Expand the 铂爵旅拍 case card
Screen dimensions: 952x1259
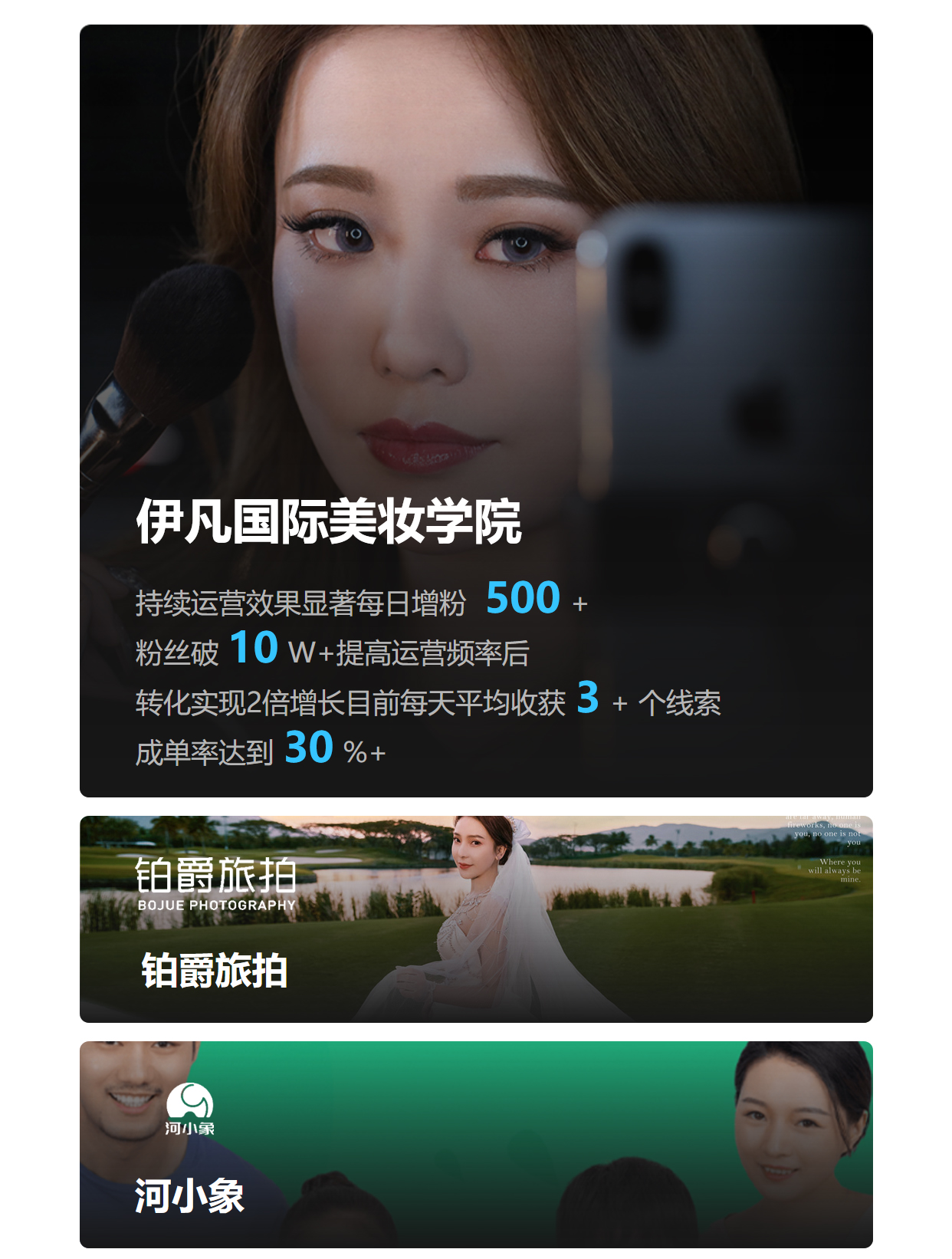point(475,919)
